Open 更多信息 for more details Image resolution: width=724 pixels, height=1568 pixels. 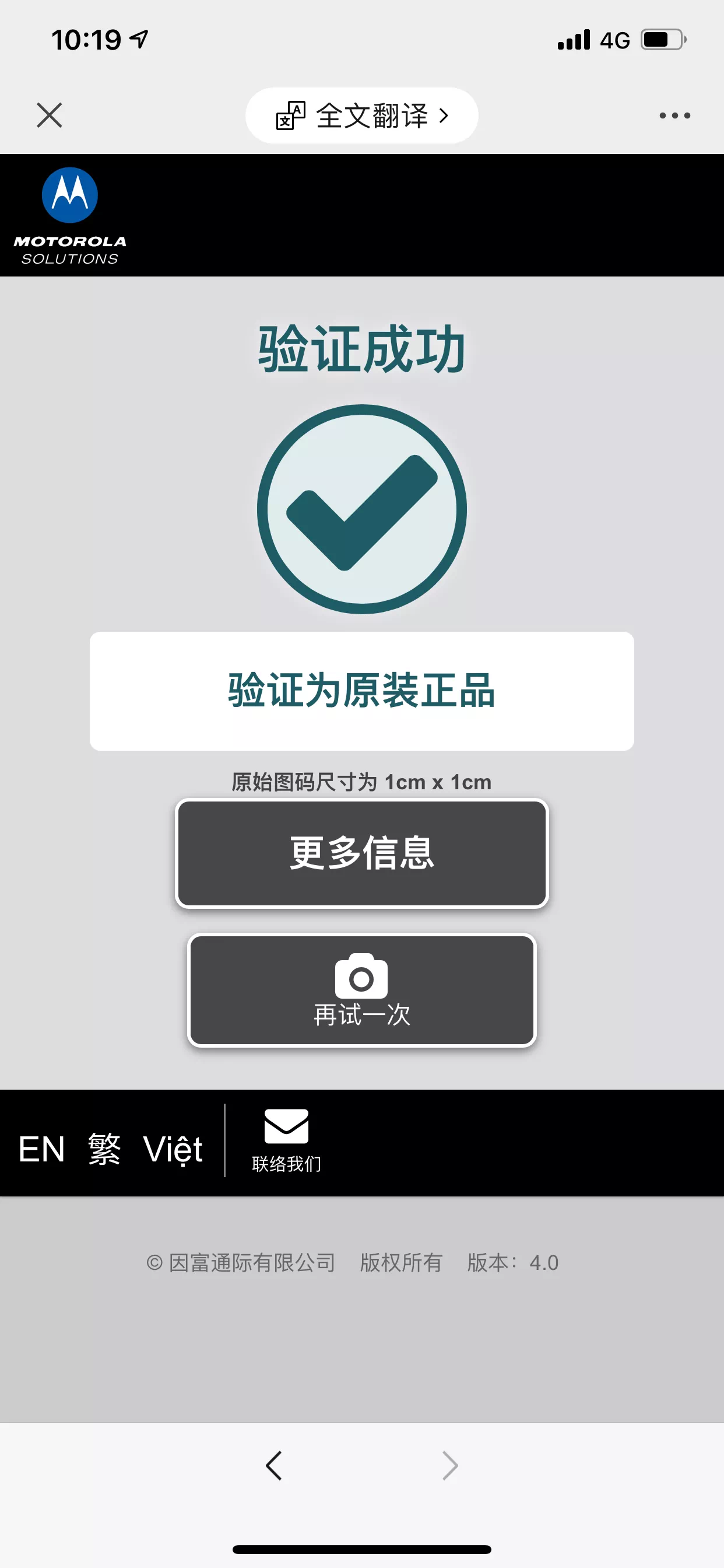[361, 853]
